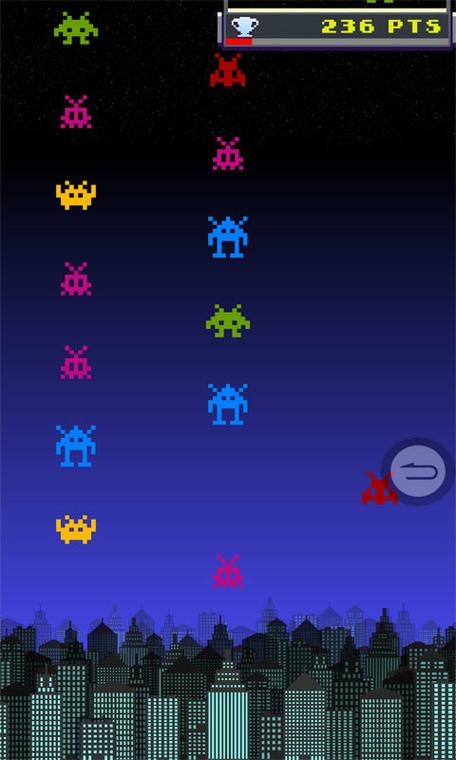
Task: Hit the red invader beside the back button
Action: pos(377,488)
